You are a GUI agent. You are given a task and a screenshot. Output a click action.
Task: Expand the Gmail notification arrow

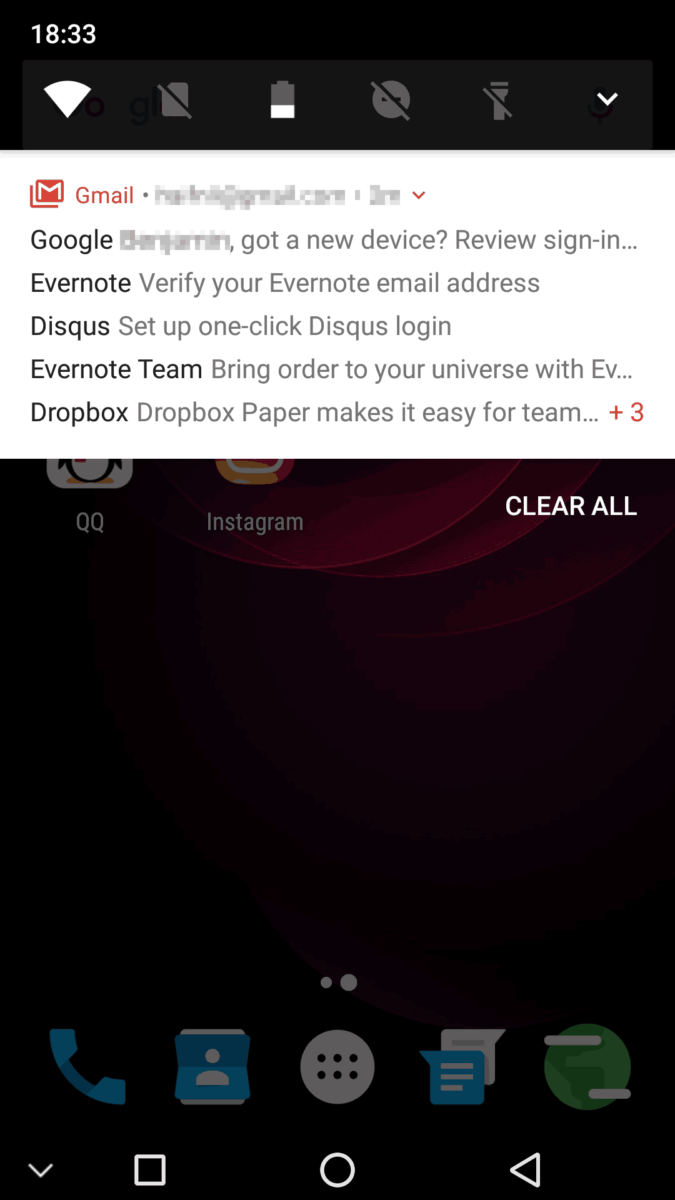[419, 196]
